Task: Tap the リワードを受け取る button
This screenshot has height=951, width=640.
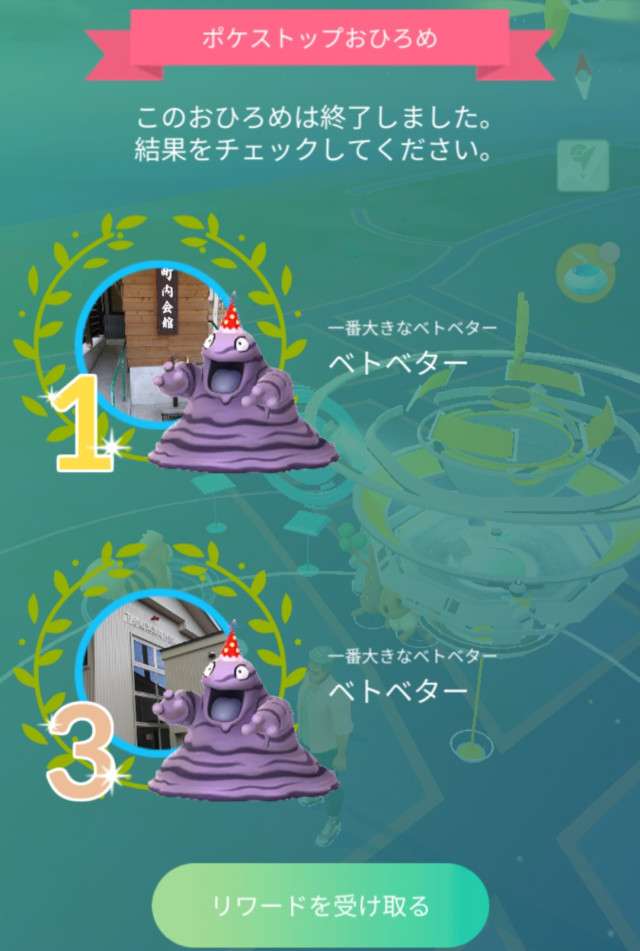Action: 320,906
